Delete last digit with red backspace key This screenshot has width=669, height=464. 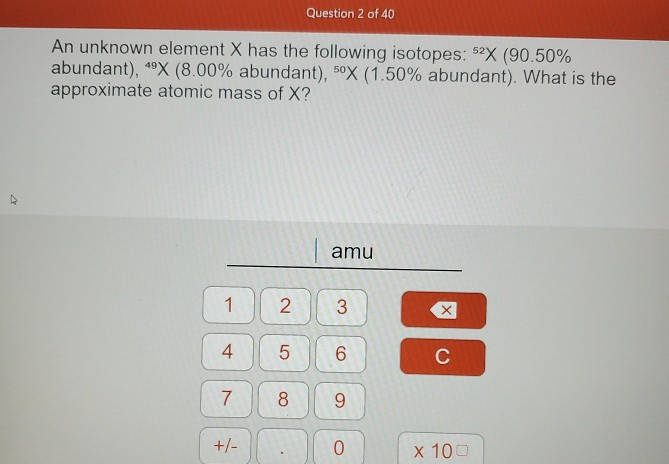[x=443, y=310]
